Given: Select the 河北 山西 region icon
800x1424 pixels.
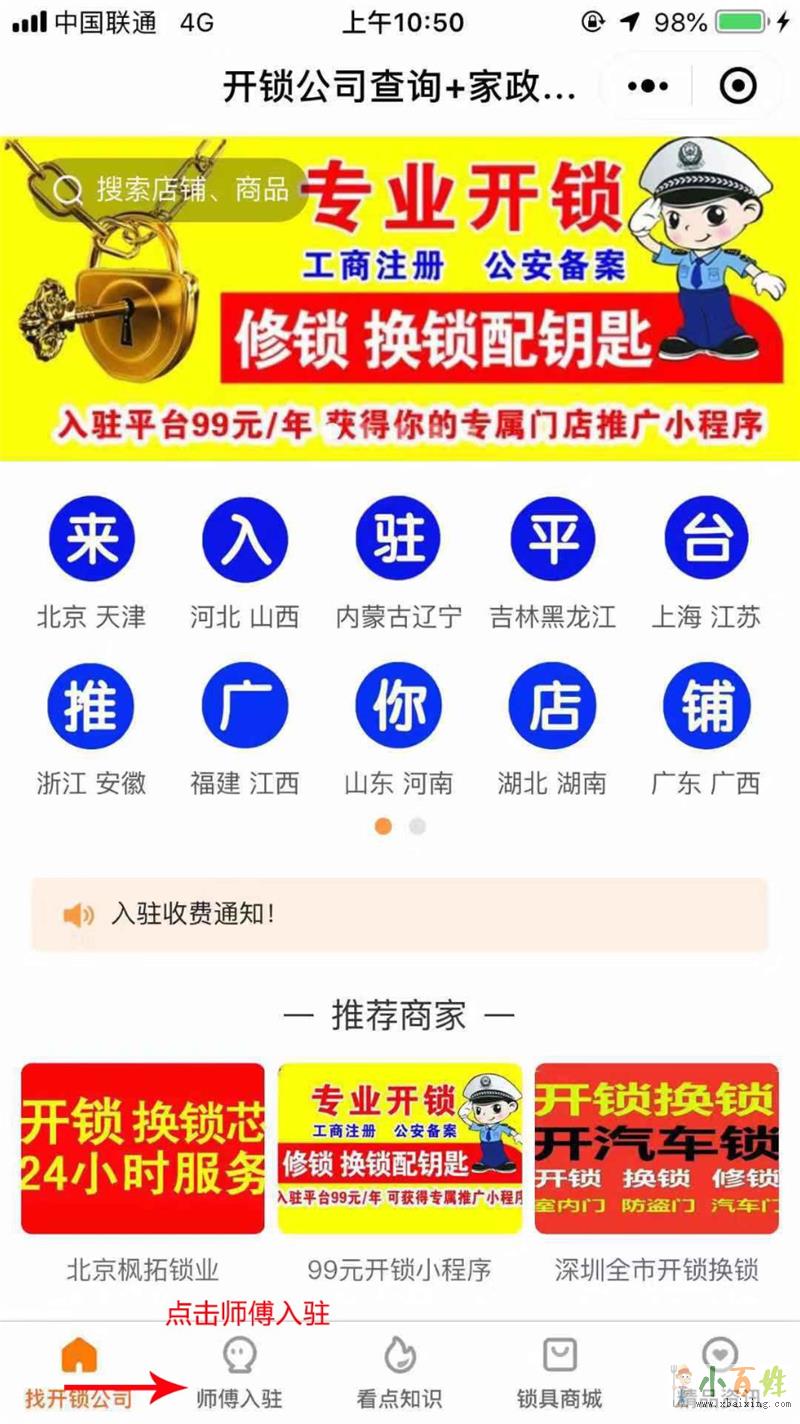Looking at the screenshot, I should pos(245,540).
